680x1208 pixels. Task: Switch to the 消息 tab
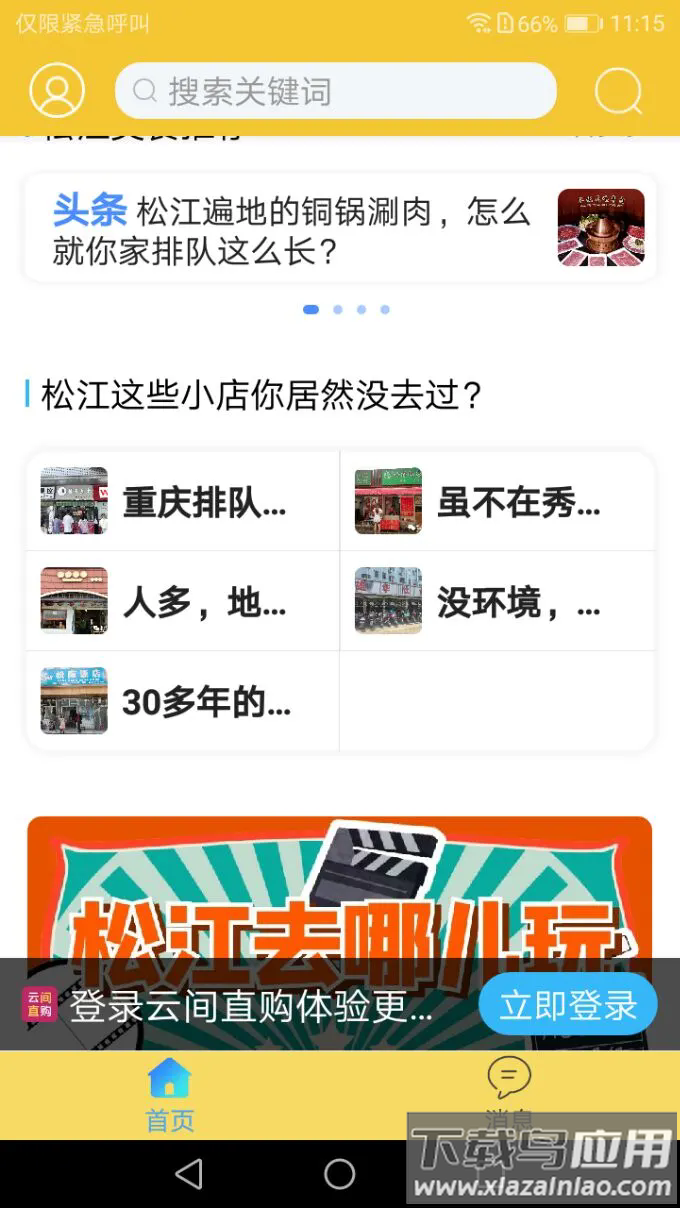tap(509, 1095)
